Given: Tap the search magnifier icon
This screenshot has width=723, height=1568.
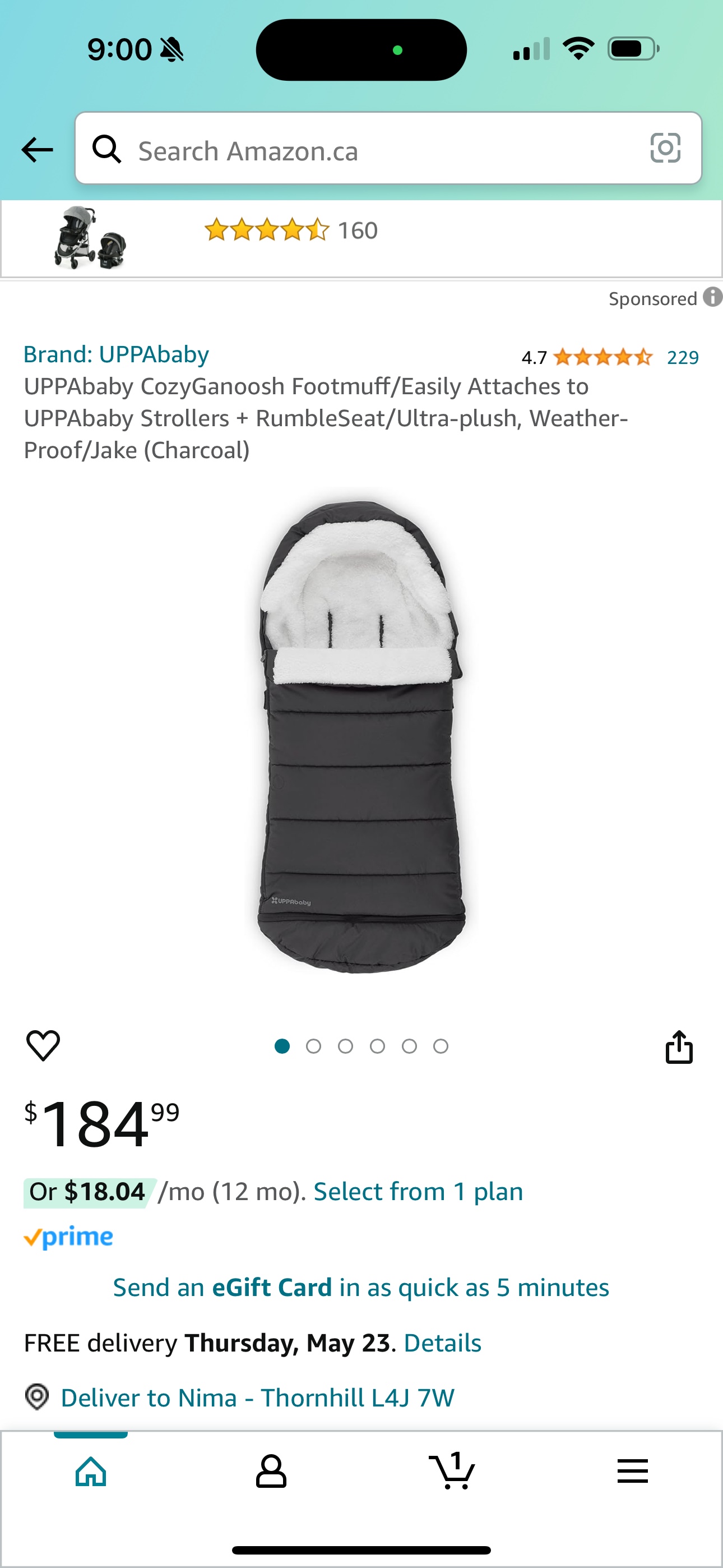Looking at the screenshot, I should [108, 149].
